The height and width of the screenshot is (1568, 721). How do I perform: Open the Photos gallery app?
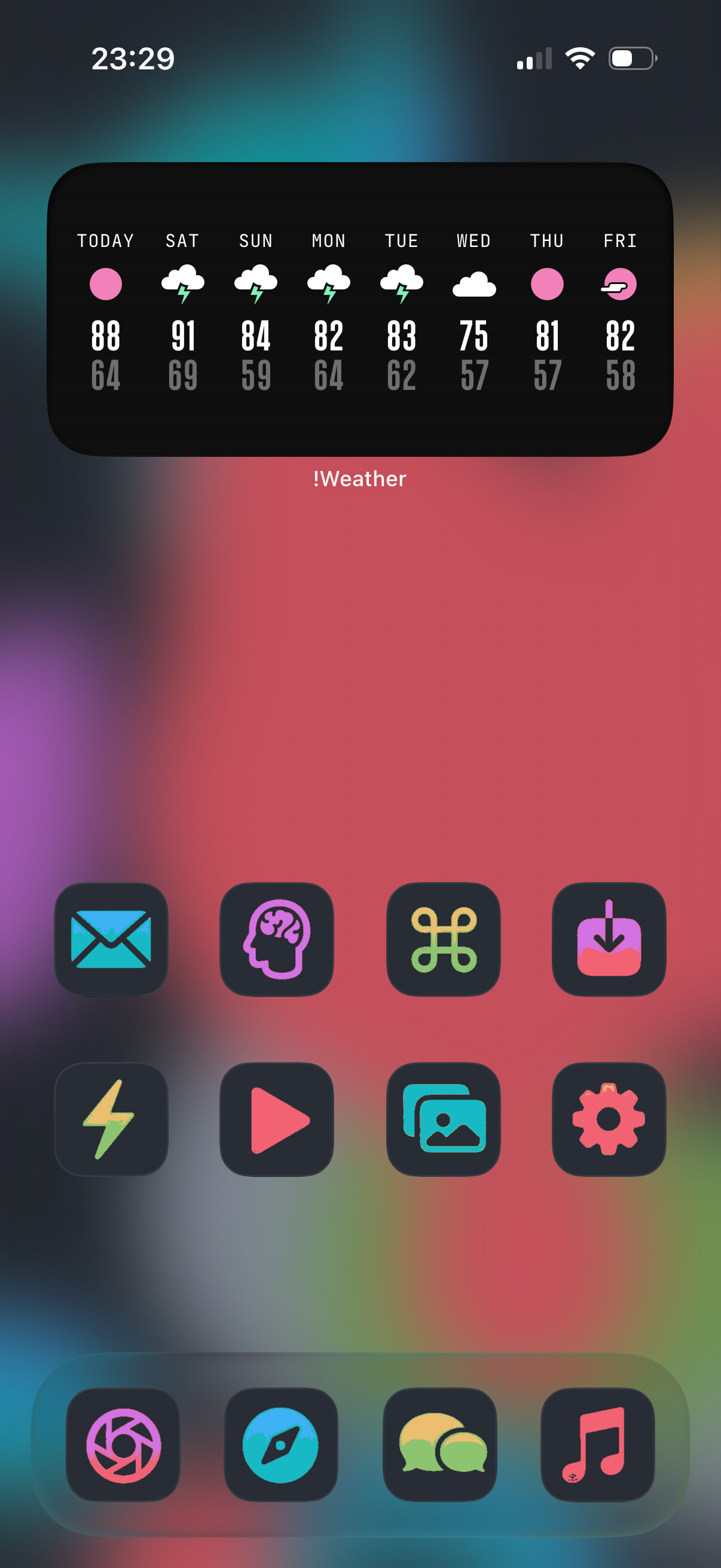pos(444,1119)
